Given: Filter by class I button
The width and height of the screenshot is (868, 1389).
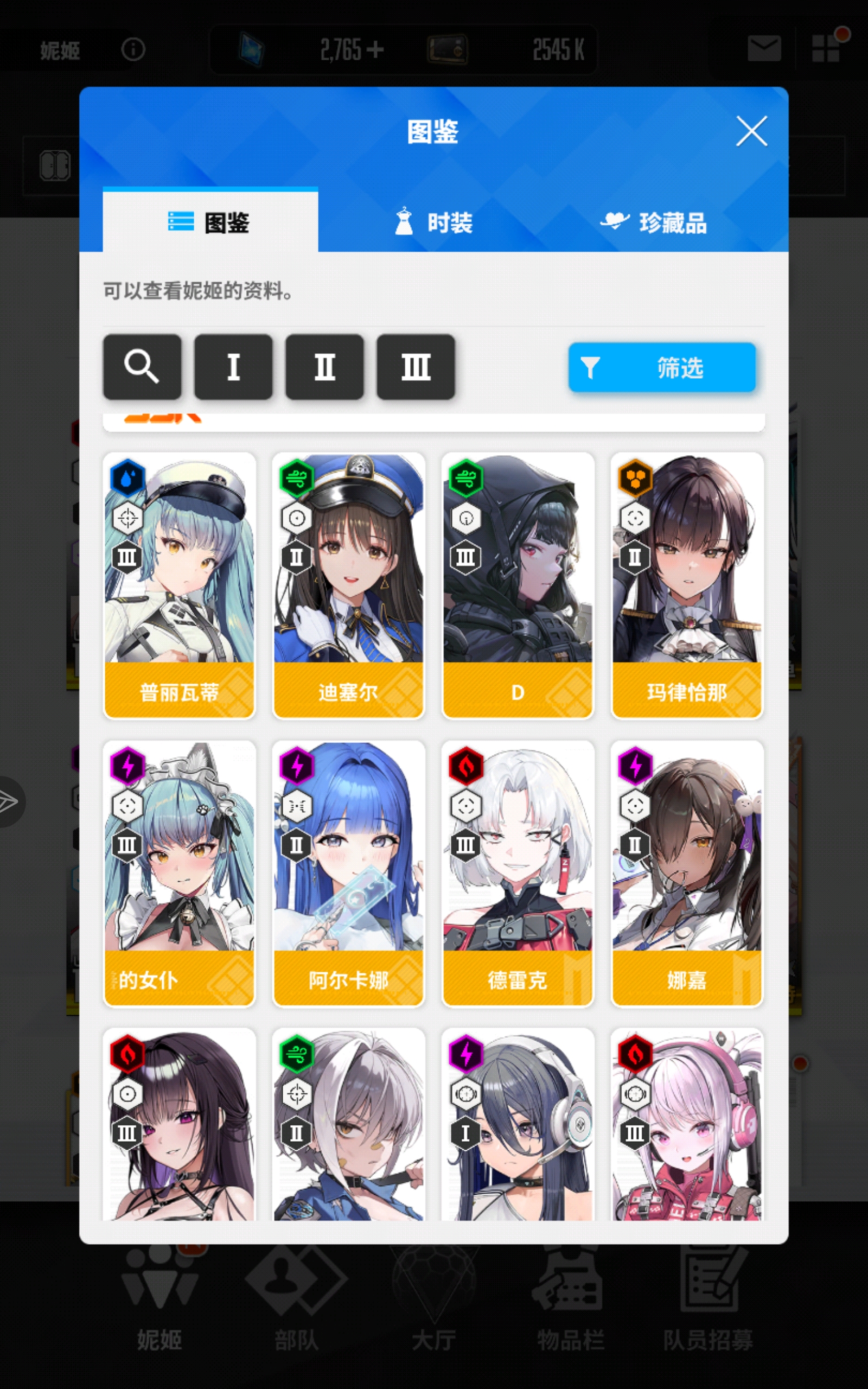Looking at the screenshot, I should (x=233, y=367).
